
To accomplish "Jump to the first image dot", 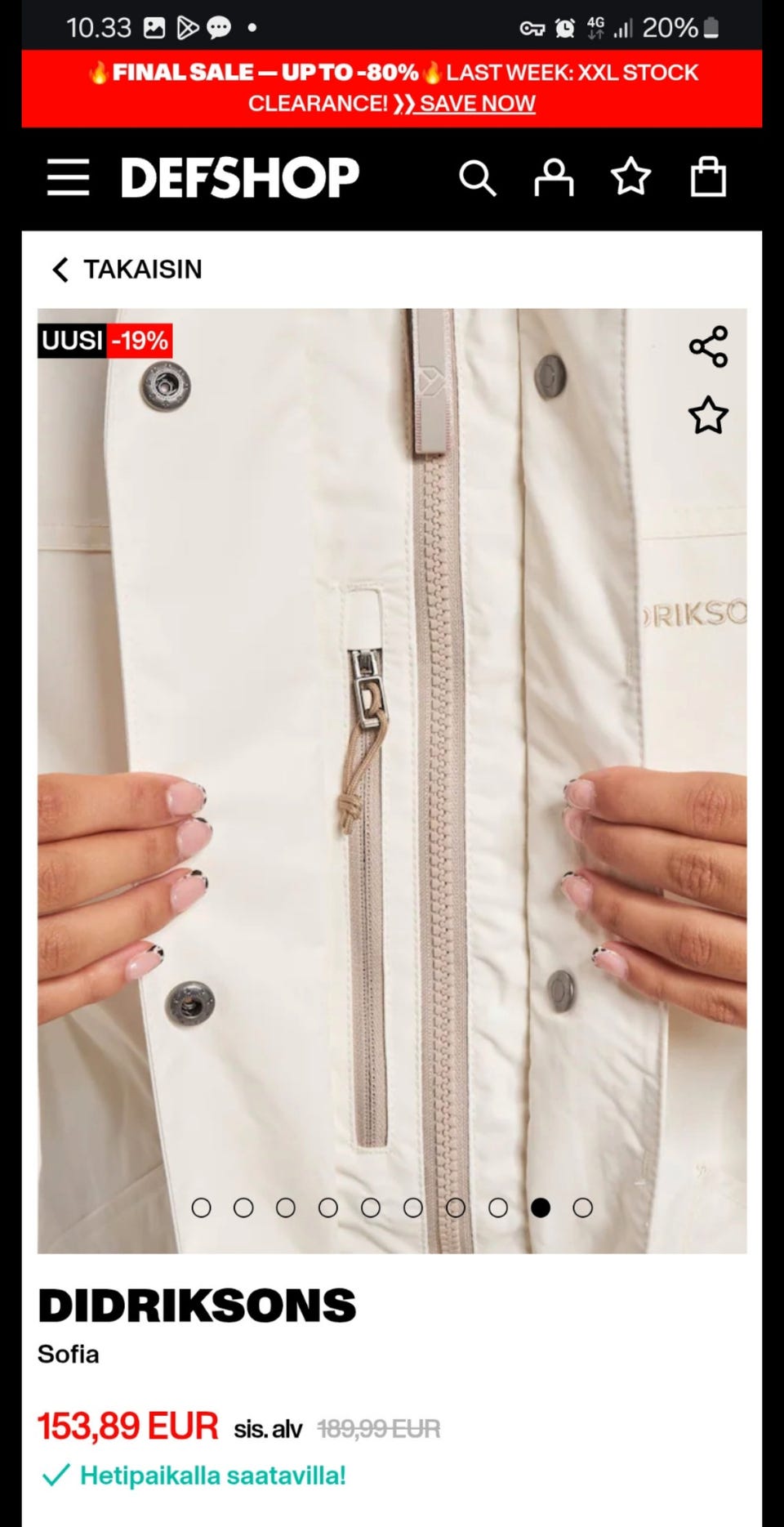I will click(x=201, y=1208).
